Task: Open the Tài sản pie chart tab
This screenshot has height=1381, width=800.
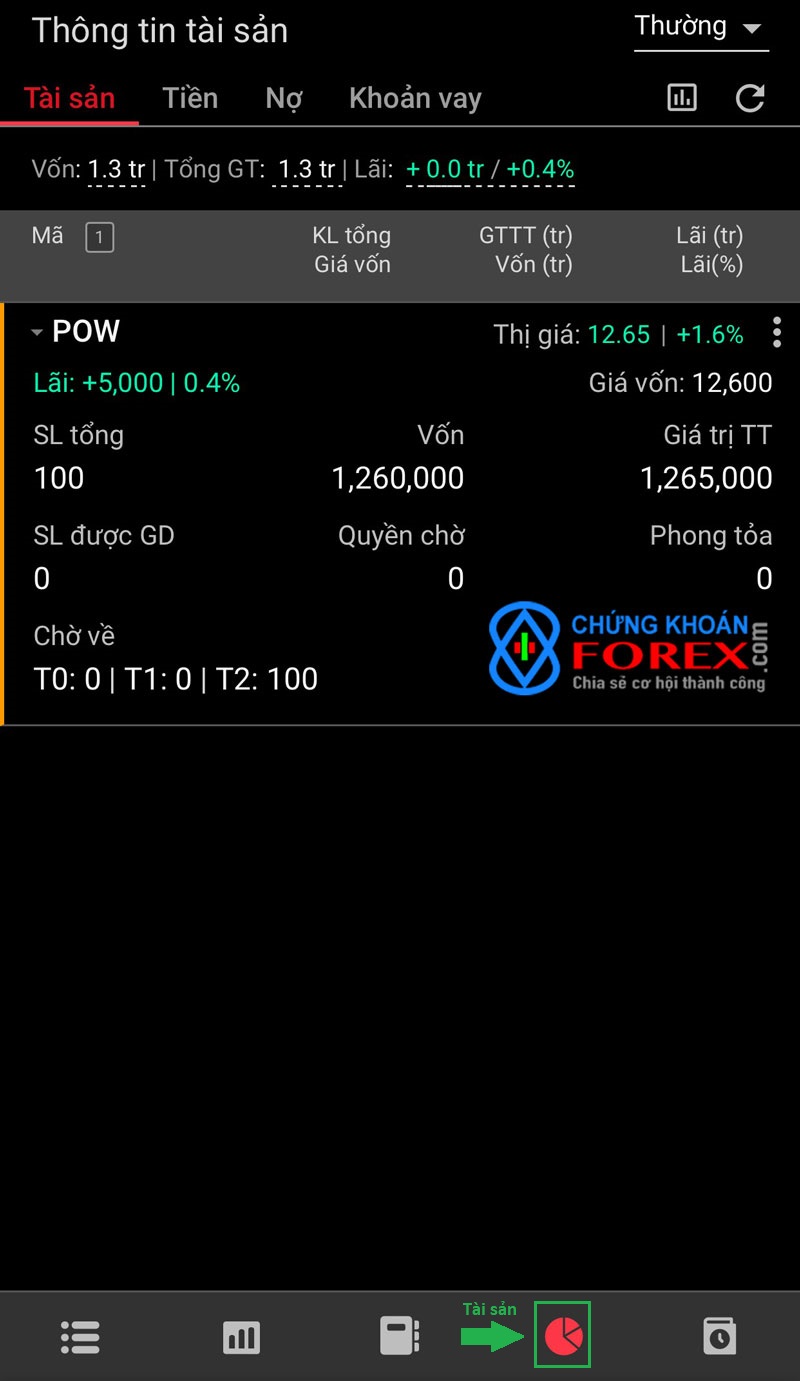Action: (x=563, y=1335)
